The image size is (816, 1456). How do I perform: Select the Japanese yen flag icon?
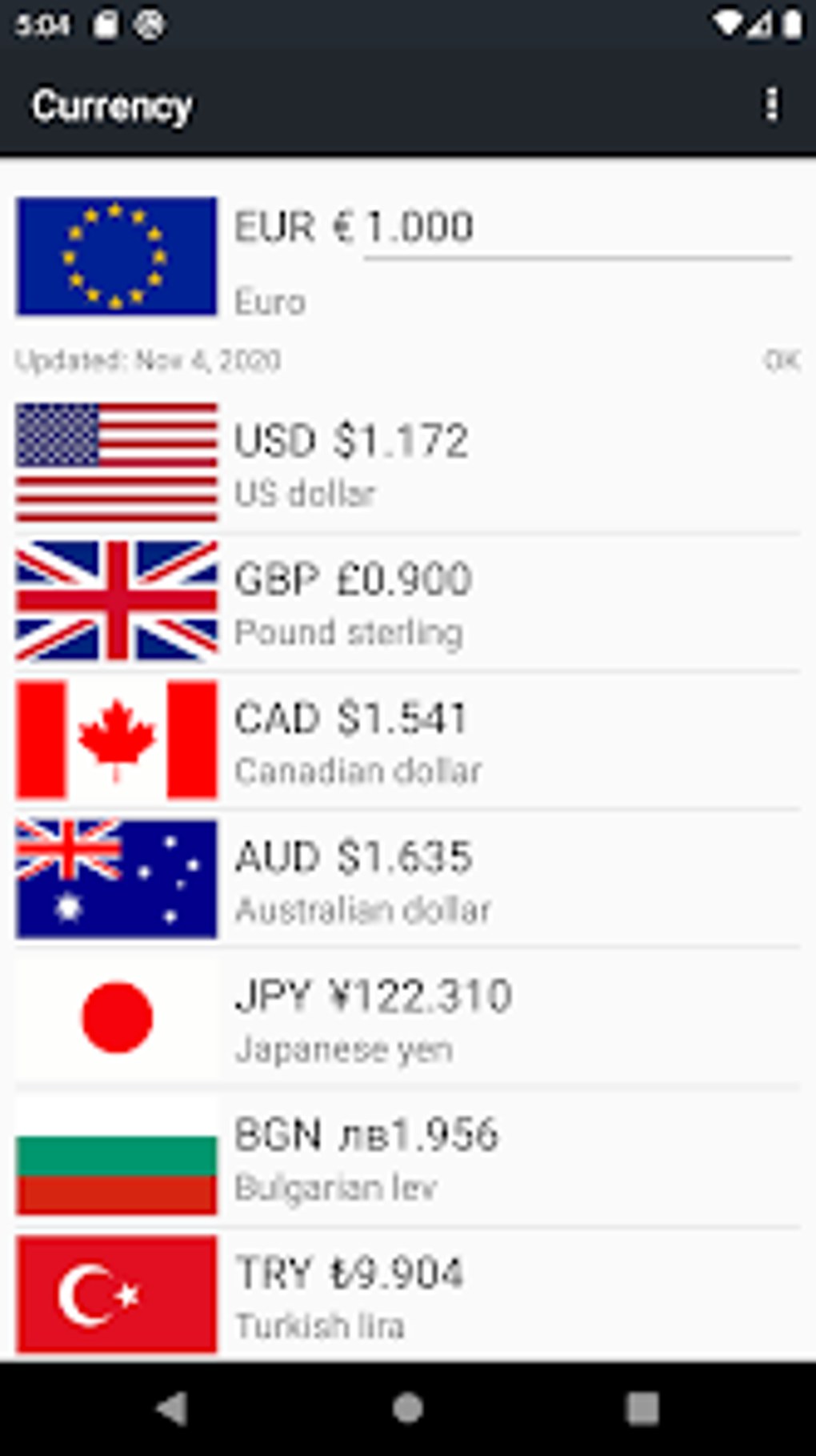(x=116, y=1017)
